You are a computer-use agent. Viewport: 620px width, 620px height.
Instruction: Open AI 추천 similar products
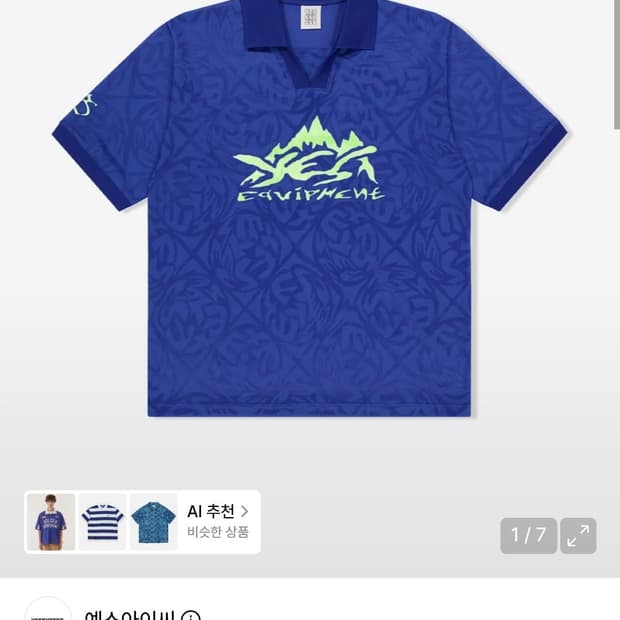click(218, 522)
